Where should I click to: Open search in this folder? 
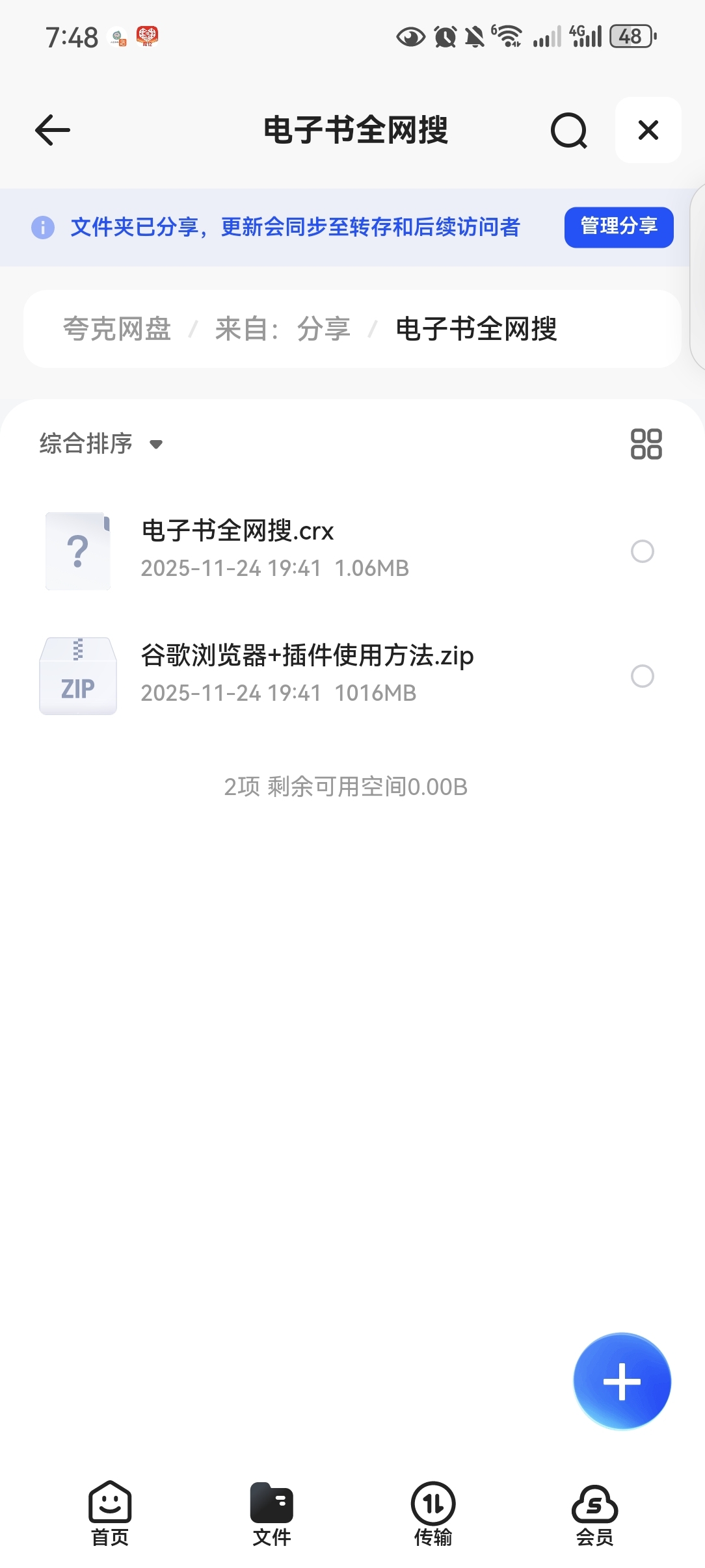569,130
